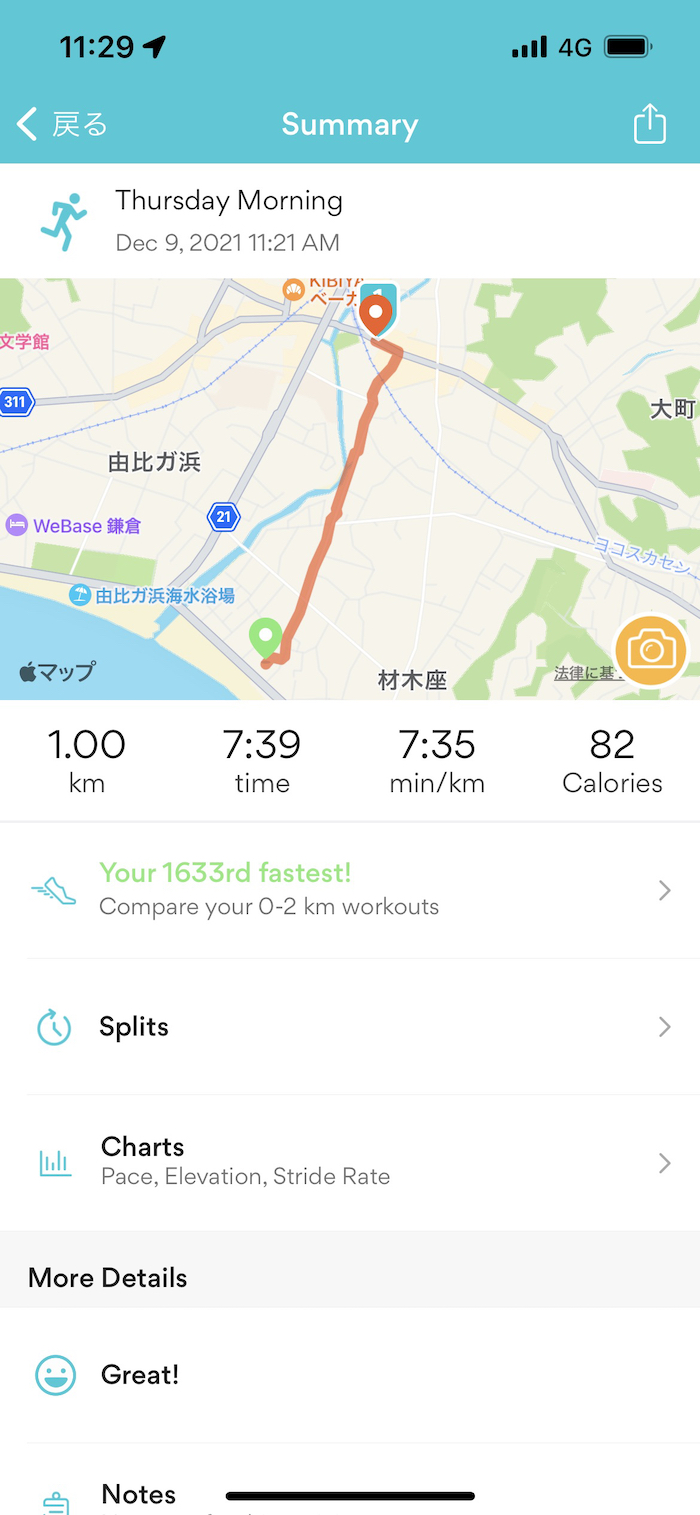Open the Notes row
Image resolution: width=700 pixels, height=1515 pixels.
point(140,1494)
